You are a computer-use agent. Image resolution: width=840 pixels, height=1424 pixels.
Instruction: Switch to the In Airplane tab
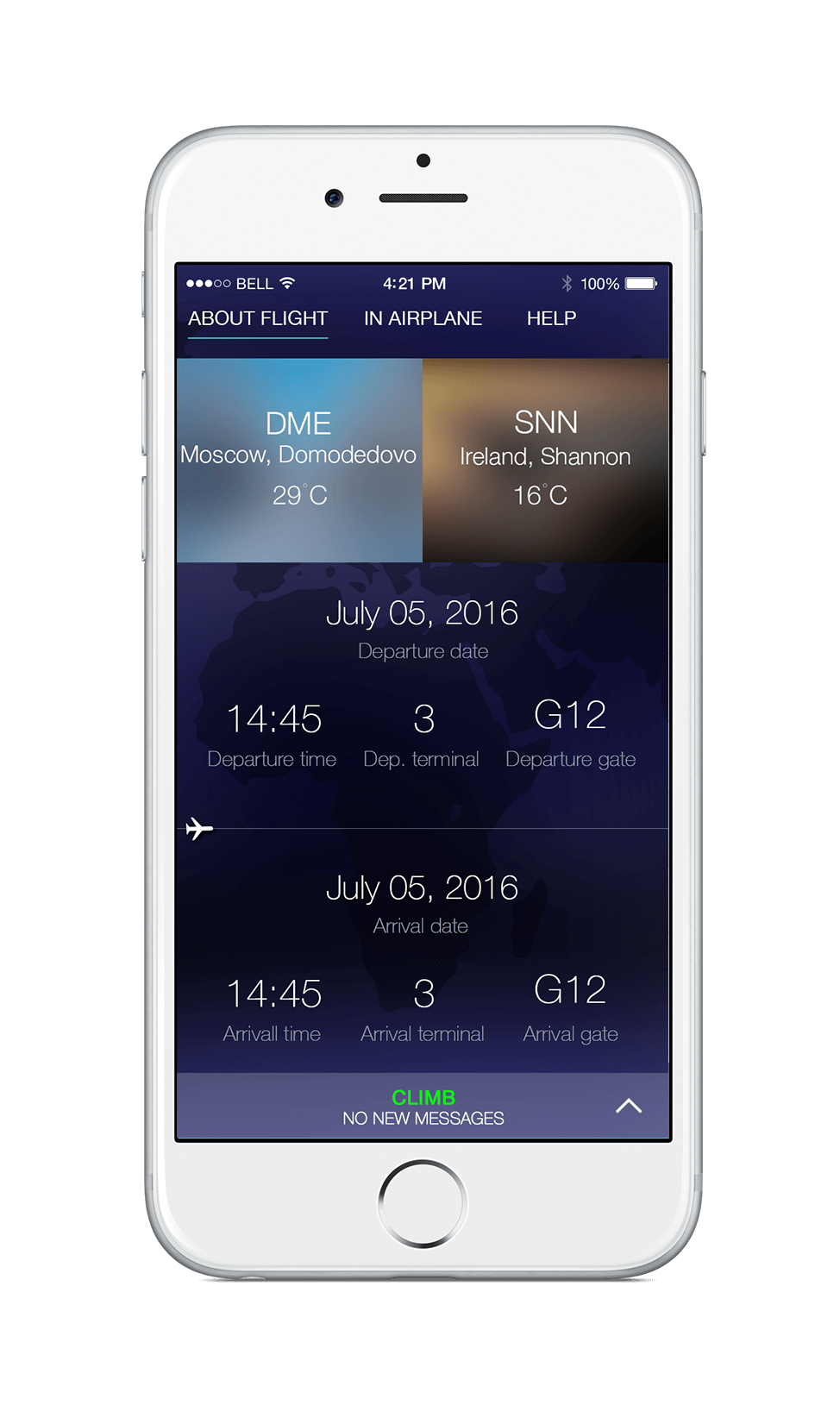[x=423, y=318]
